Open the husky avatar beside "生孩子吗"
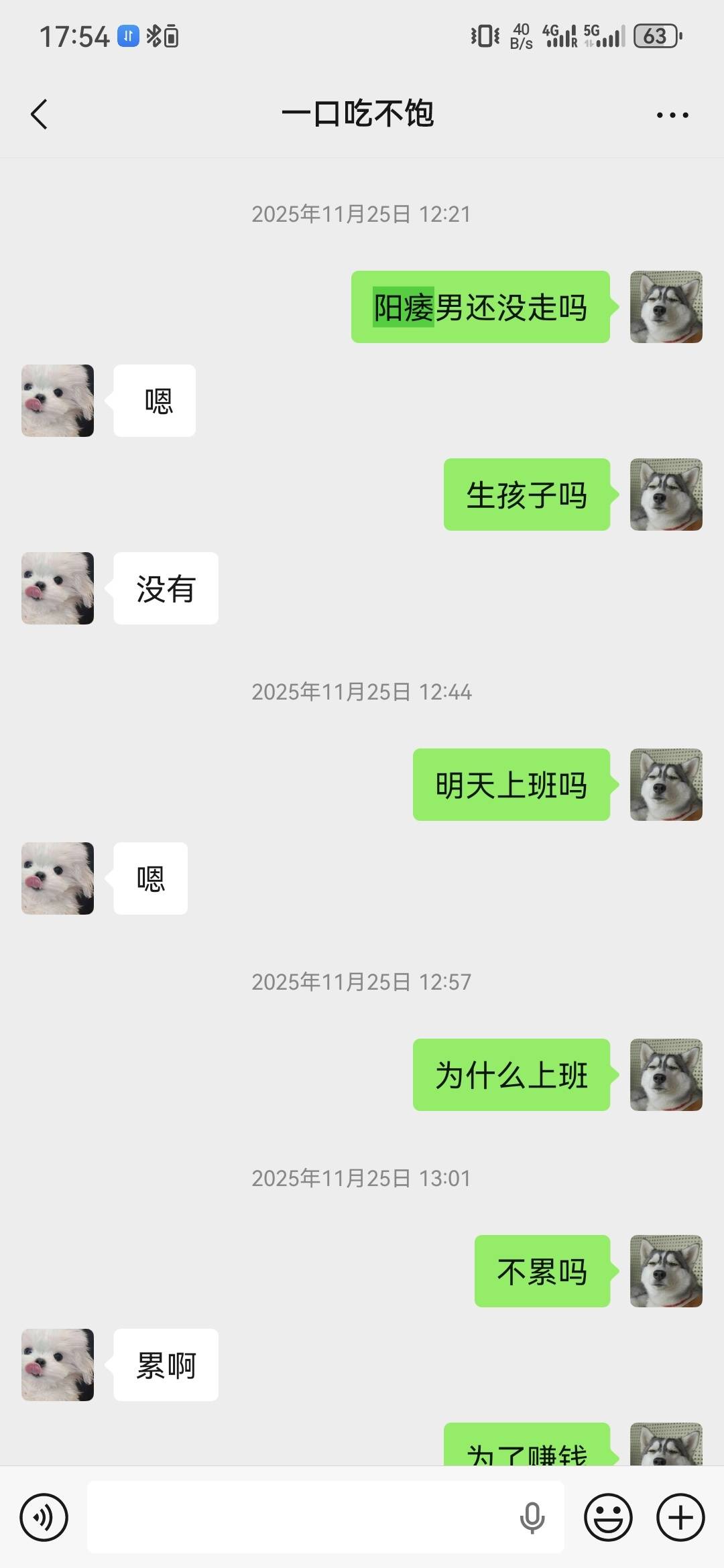This screenshot has width=724, height=1568. pyautogui.click(x=666, y=495)
